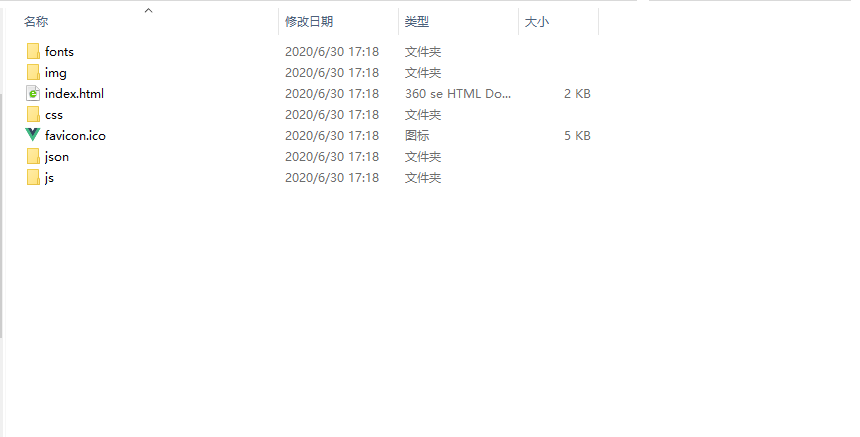Select the fonts folder
This screenshot has width=860, height=437.
(59, 51)
